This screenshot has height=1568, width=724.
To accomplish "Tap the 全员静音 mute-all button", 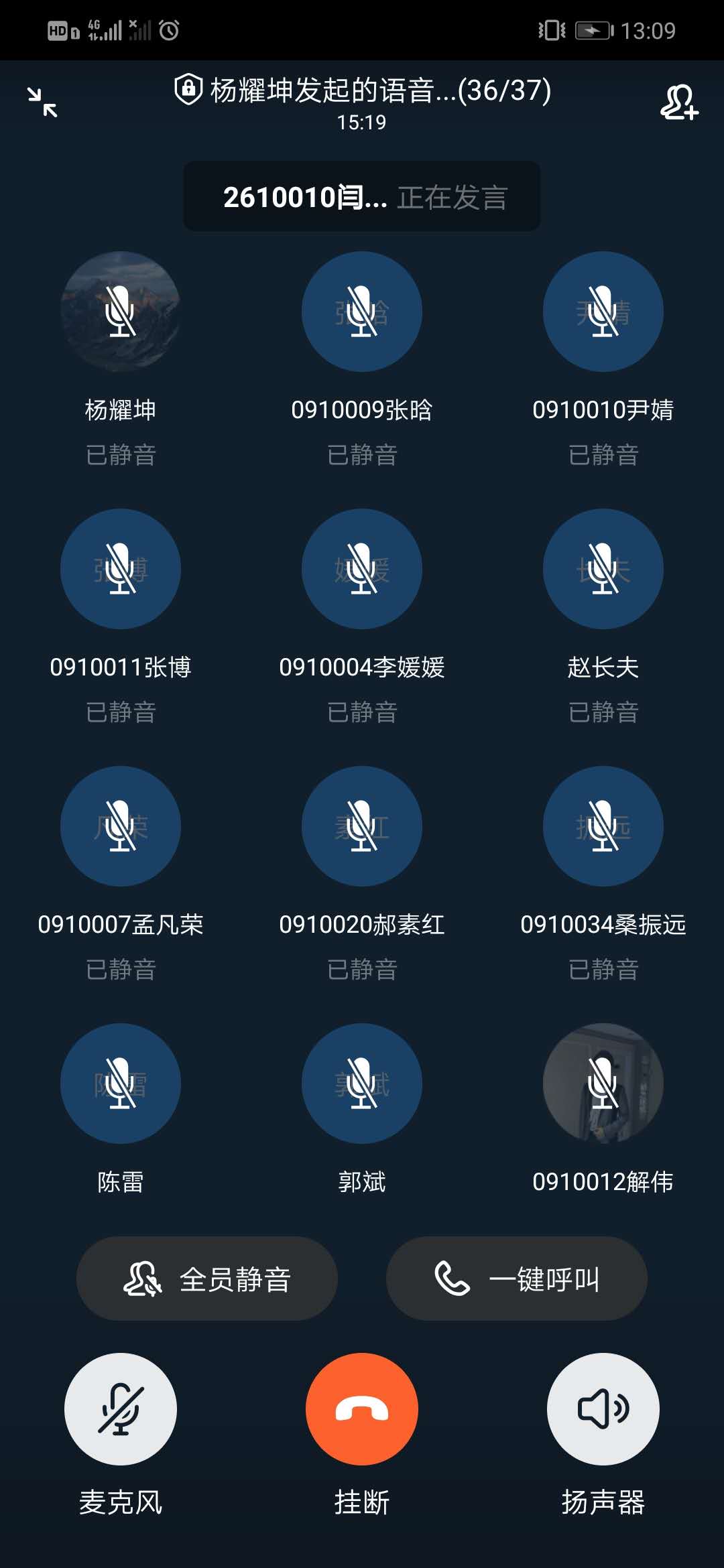I will pos(206,1279).
